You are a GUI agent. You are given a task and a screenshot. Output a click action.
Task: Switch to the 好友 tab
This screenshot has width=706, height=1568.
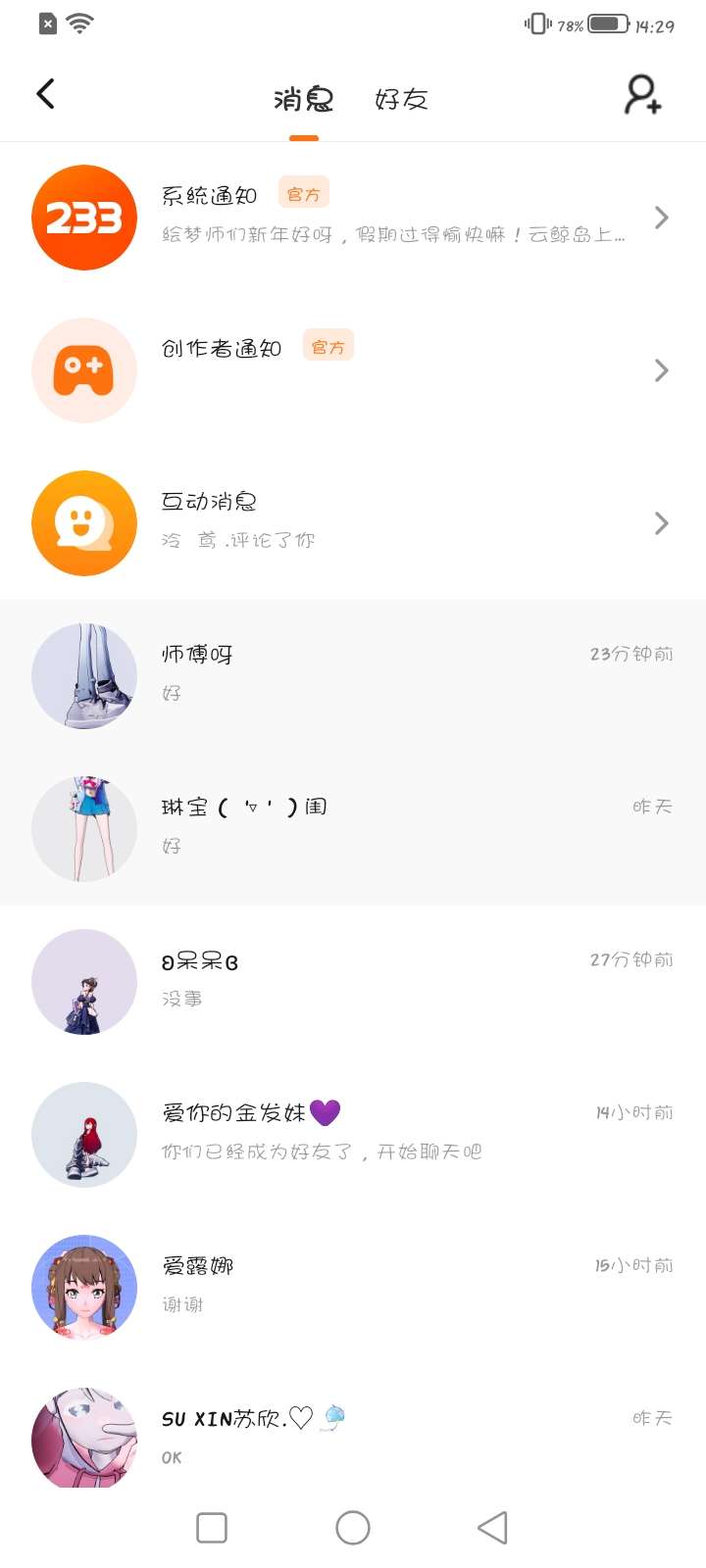401,99
